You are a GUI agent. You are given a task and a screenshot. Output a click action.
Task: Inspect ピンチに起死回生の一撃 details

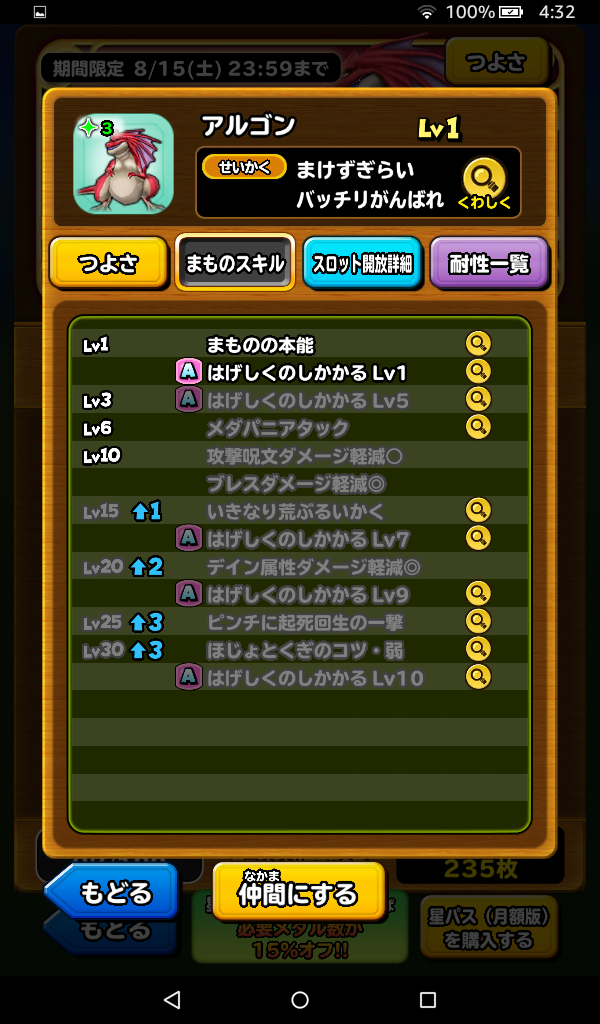[479, 622]
